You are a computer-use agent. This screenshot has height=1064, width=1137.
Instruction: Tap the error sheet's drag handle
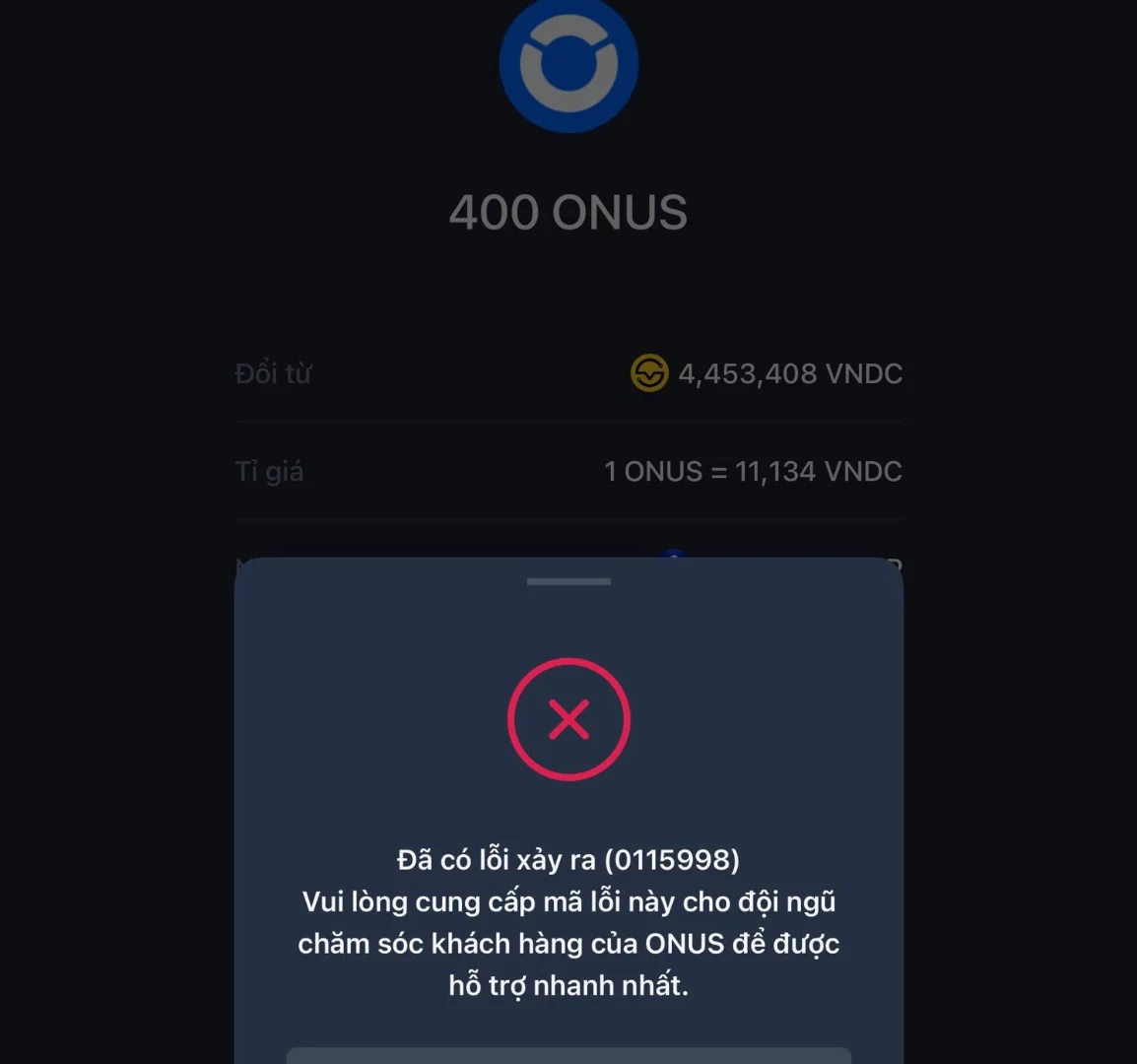point(568,581)
